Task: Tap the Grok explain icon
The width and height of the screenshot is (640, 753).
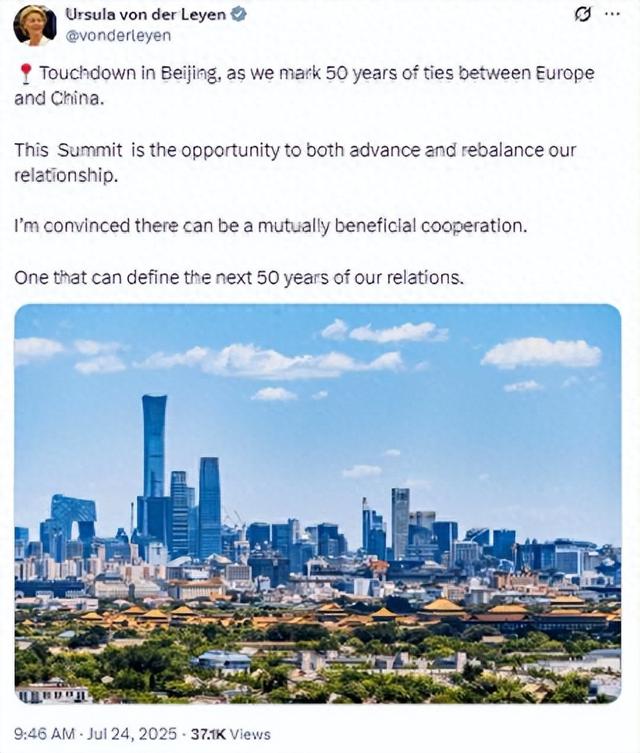Action: pyautogui.click(x=584, y=14)
